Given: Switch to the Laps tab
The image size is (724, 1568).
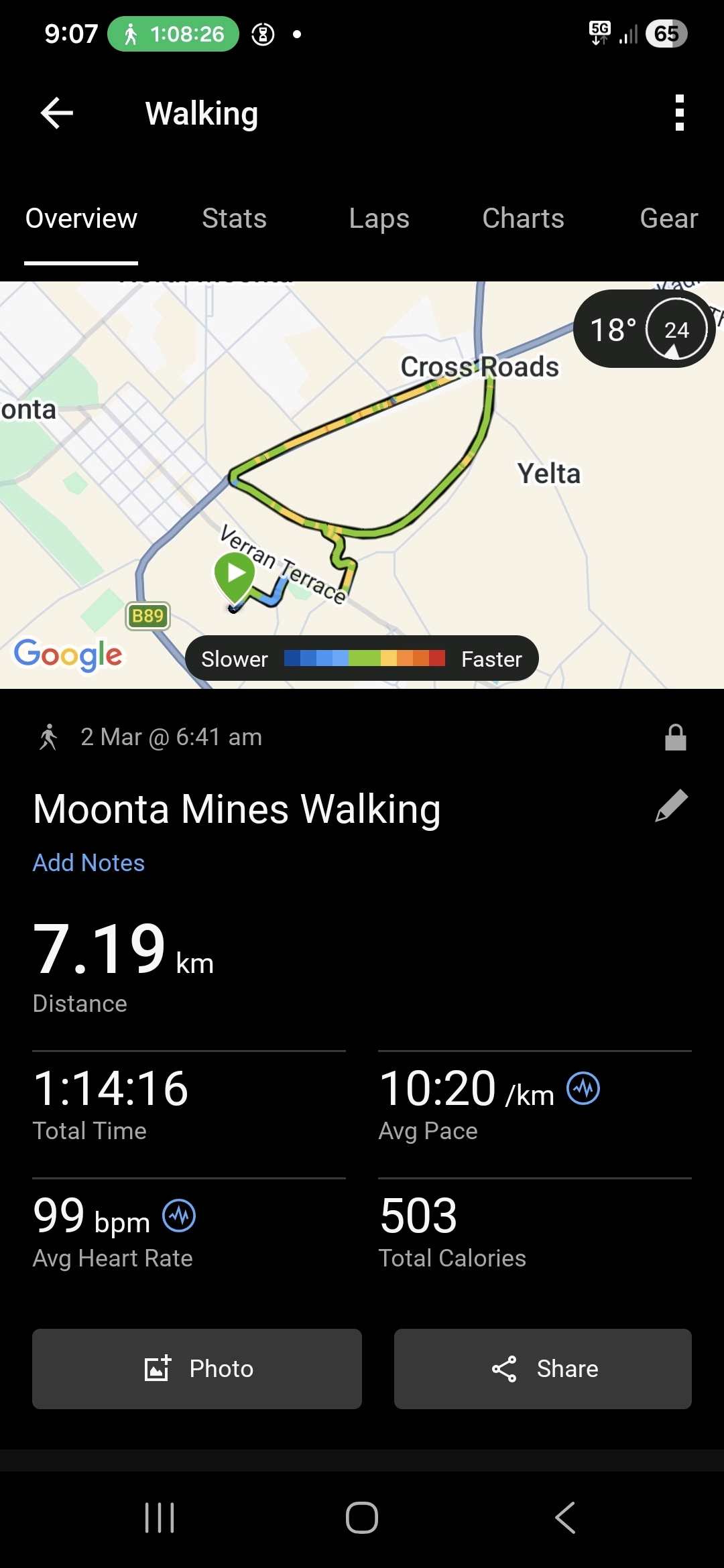Looking at the screenshot, I should [379, 218].
